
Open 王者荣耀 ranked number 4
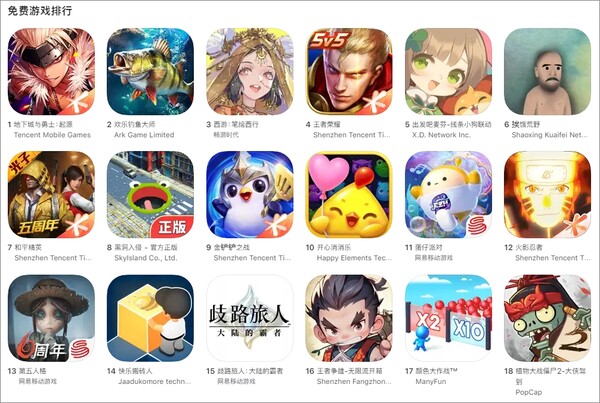(x=349, y=71)
